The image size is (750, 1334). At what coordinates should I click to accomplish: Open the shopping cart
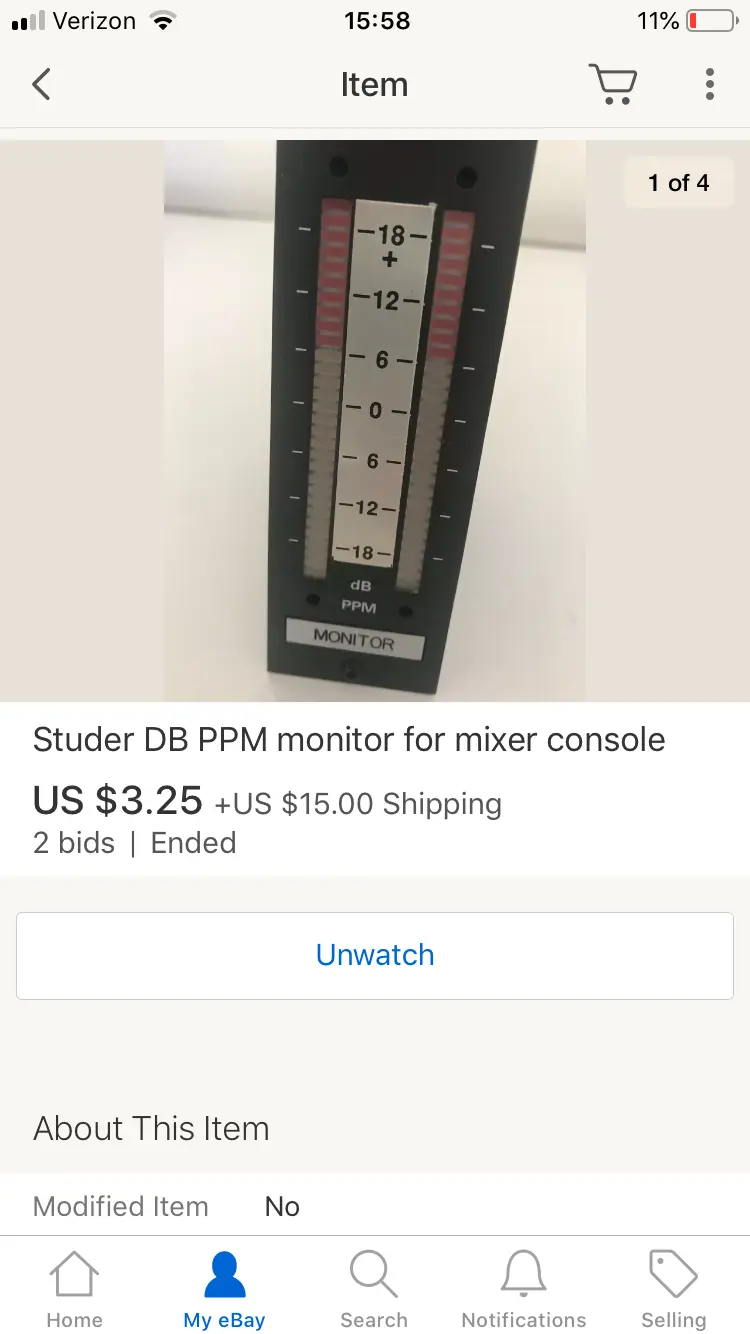click(x=612, y=85)
